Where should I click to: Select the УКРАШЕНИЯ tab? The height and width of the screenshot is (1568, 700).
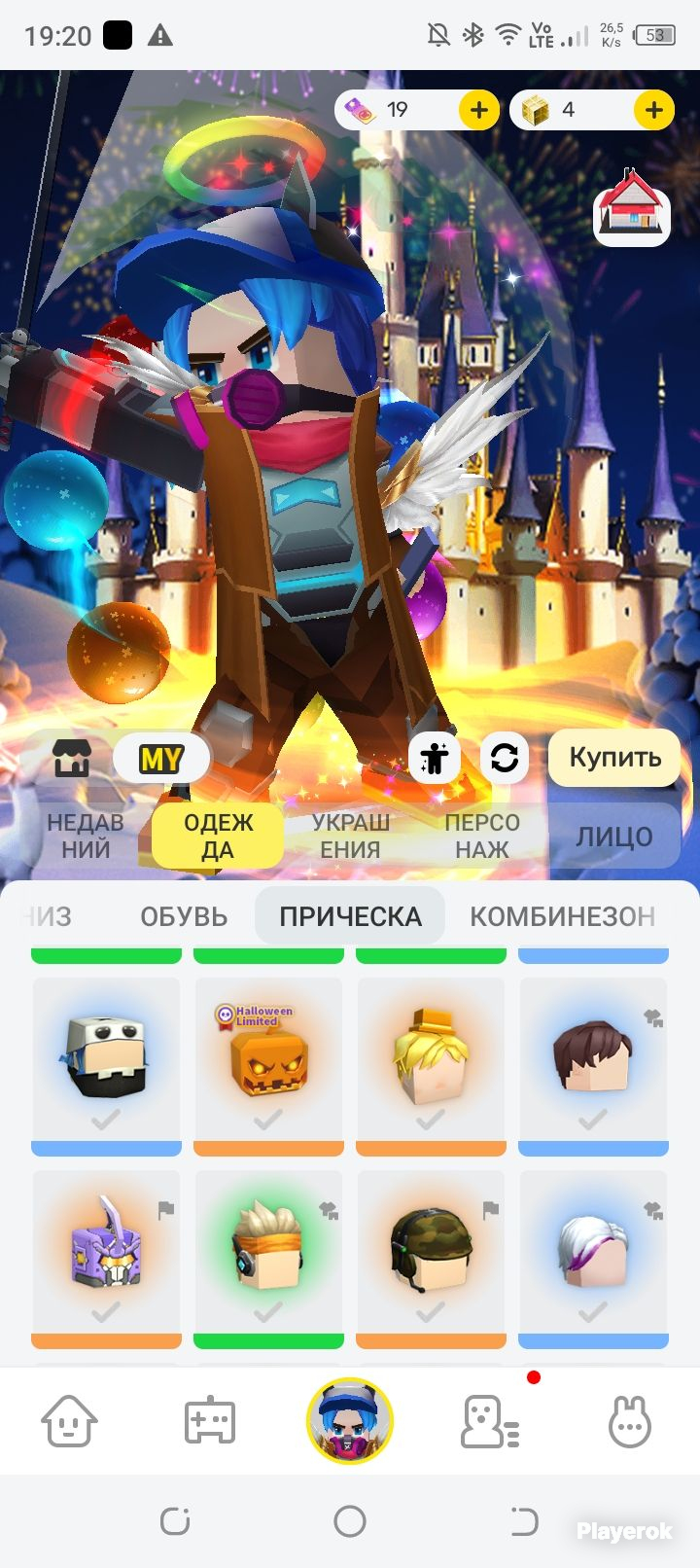click(x=351, y=836)
